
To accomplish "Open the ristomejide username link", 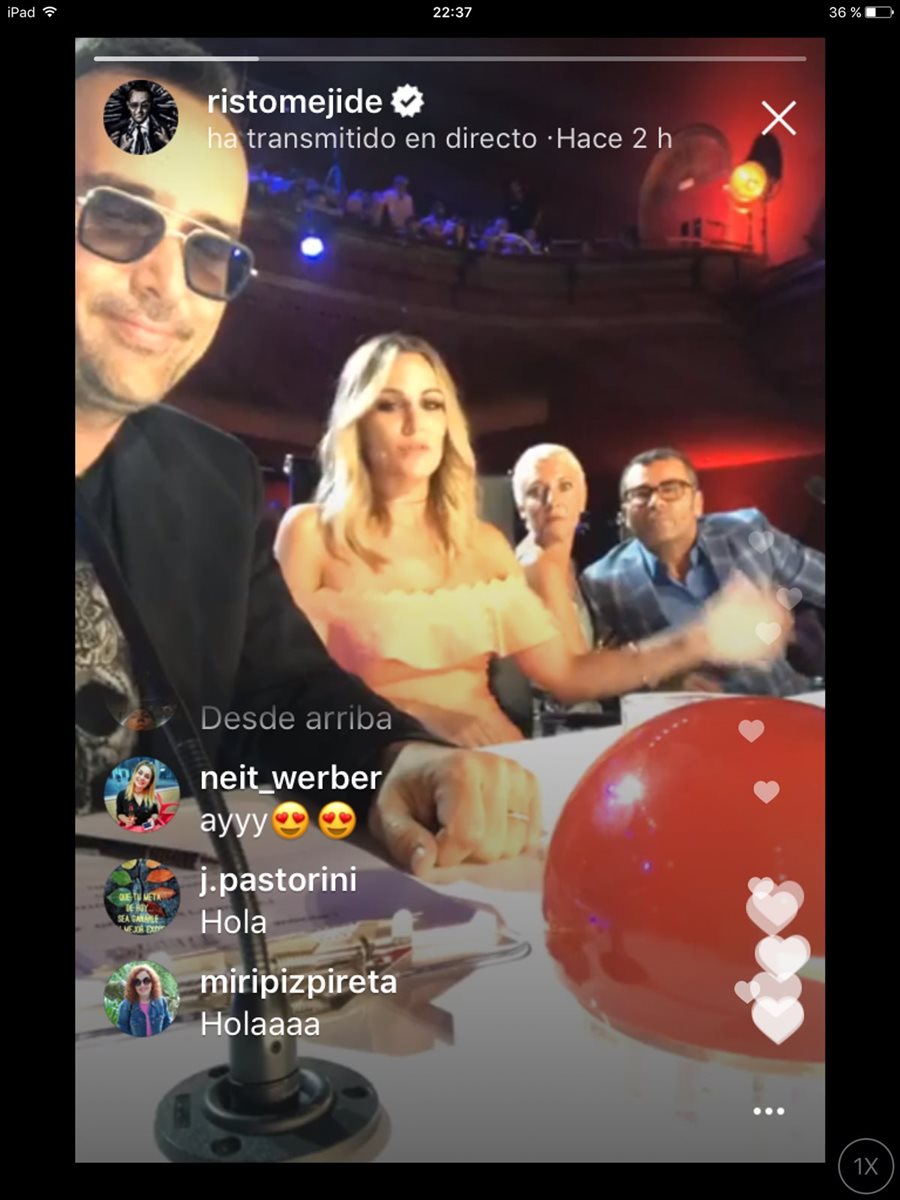I will [294, 101].
